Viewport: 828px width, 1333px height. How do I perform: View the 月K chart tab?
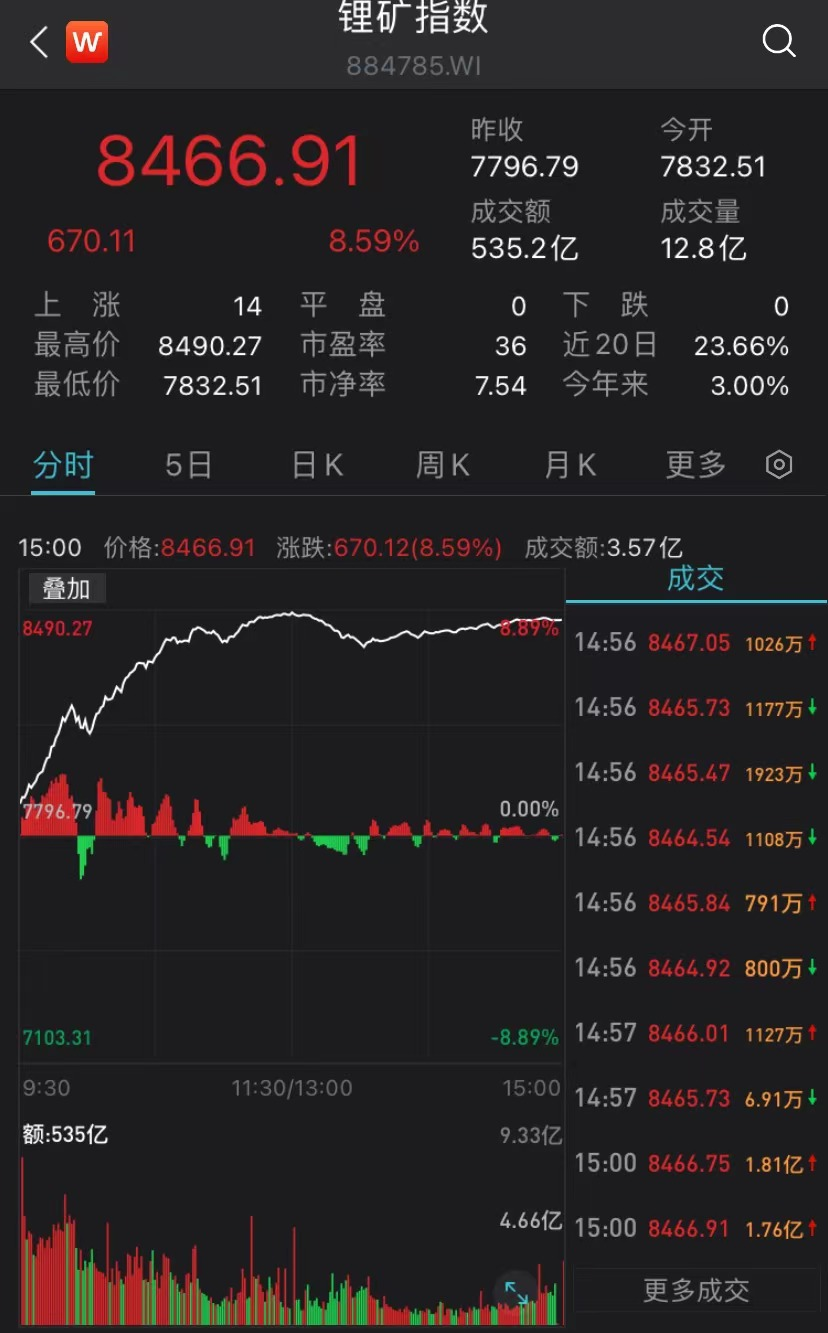point(570,465)
